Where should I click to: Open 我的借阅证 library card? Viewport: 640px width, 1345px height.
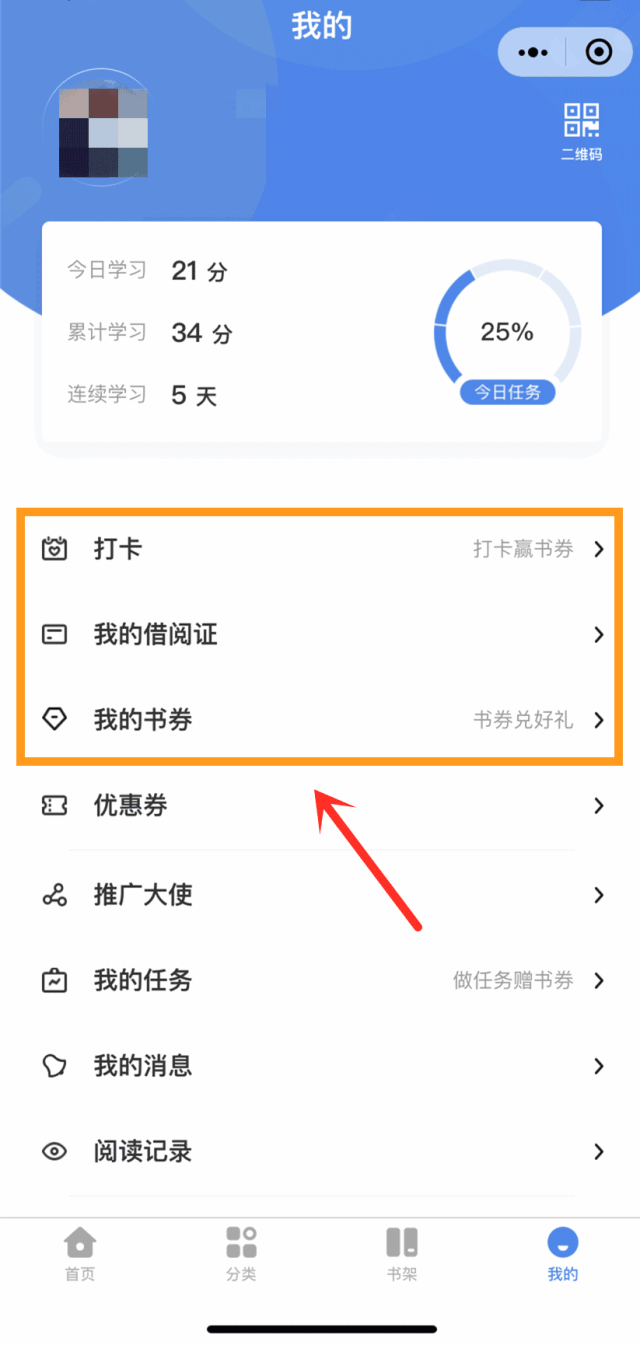(320, 634)
